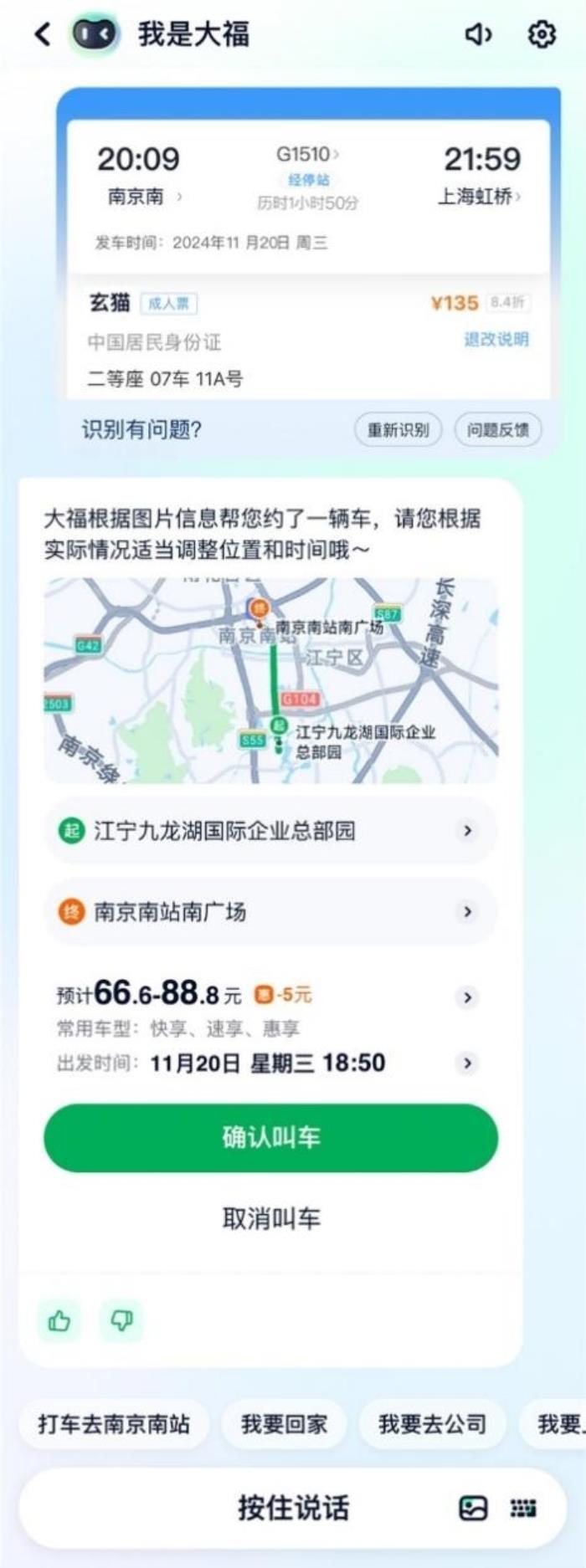Tap the 按住说话 voice input bar
586x1568 pixels.
click(x=293, y=1508)
